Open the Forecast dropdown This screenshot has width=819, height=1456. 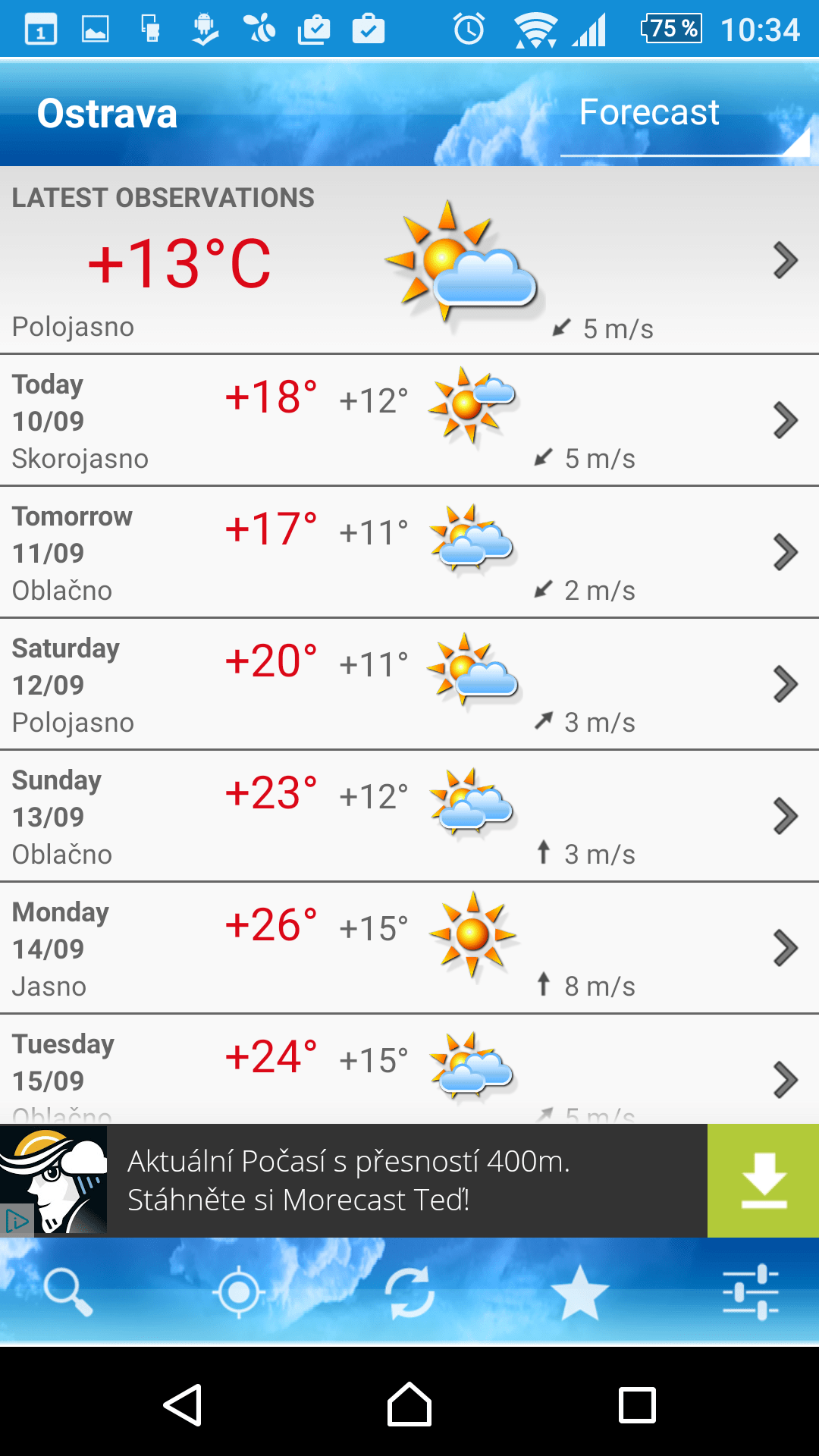685,114
